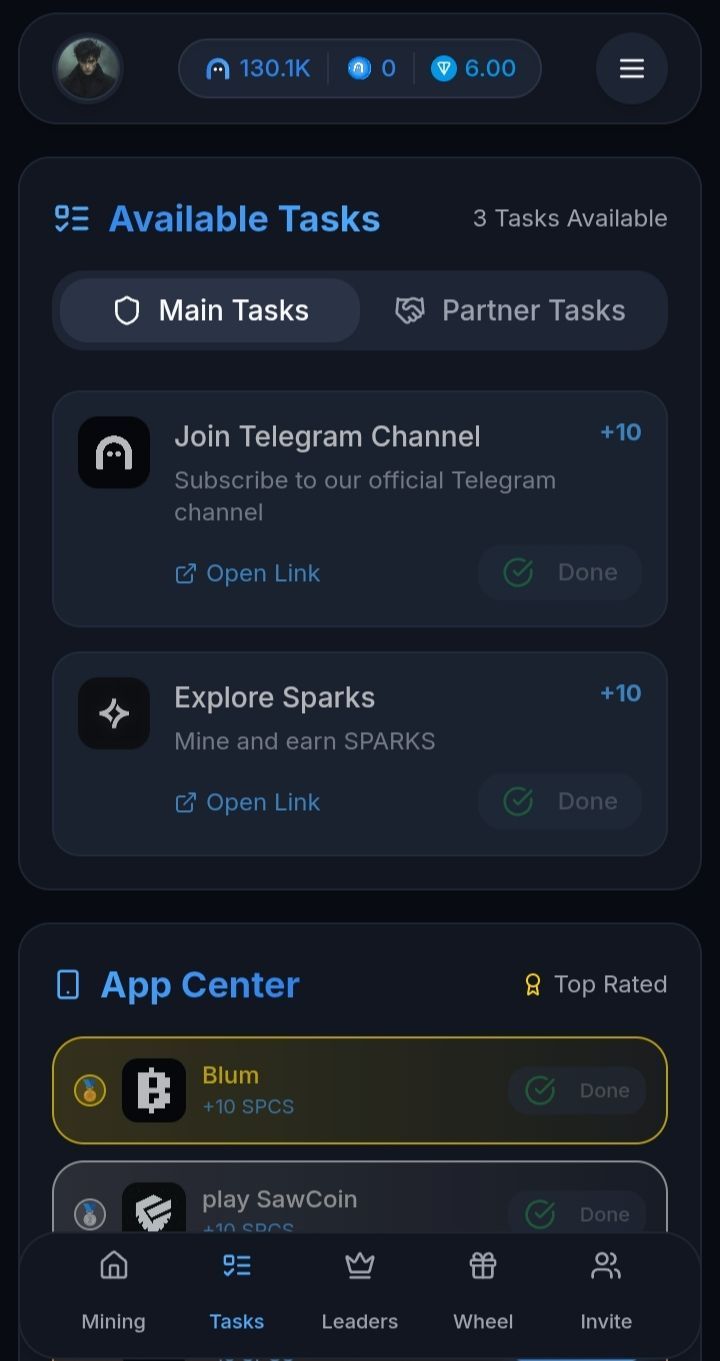This screenshot has height=1361, width=720.
Task: Open the Wheel gift icon
Action: 482,1265
